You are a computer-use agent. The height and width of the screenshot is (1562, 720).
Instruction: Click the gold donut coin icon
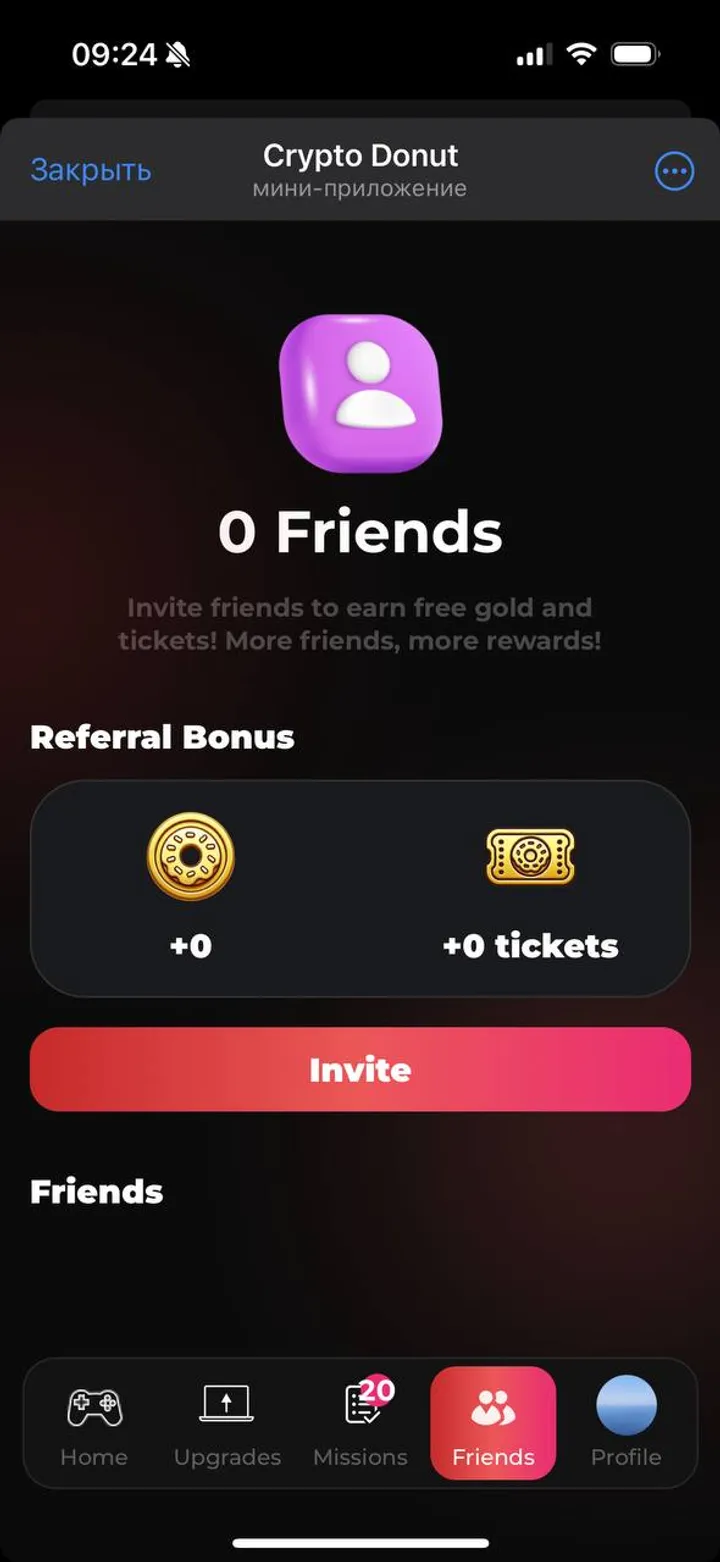point(190,860)
